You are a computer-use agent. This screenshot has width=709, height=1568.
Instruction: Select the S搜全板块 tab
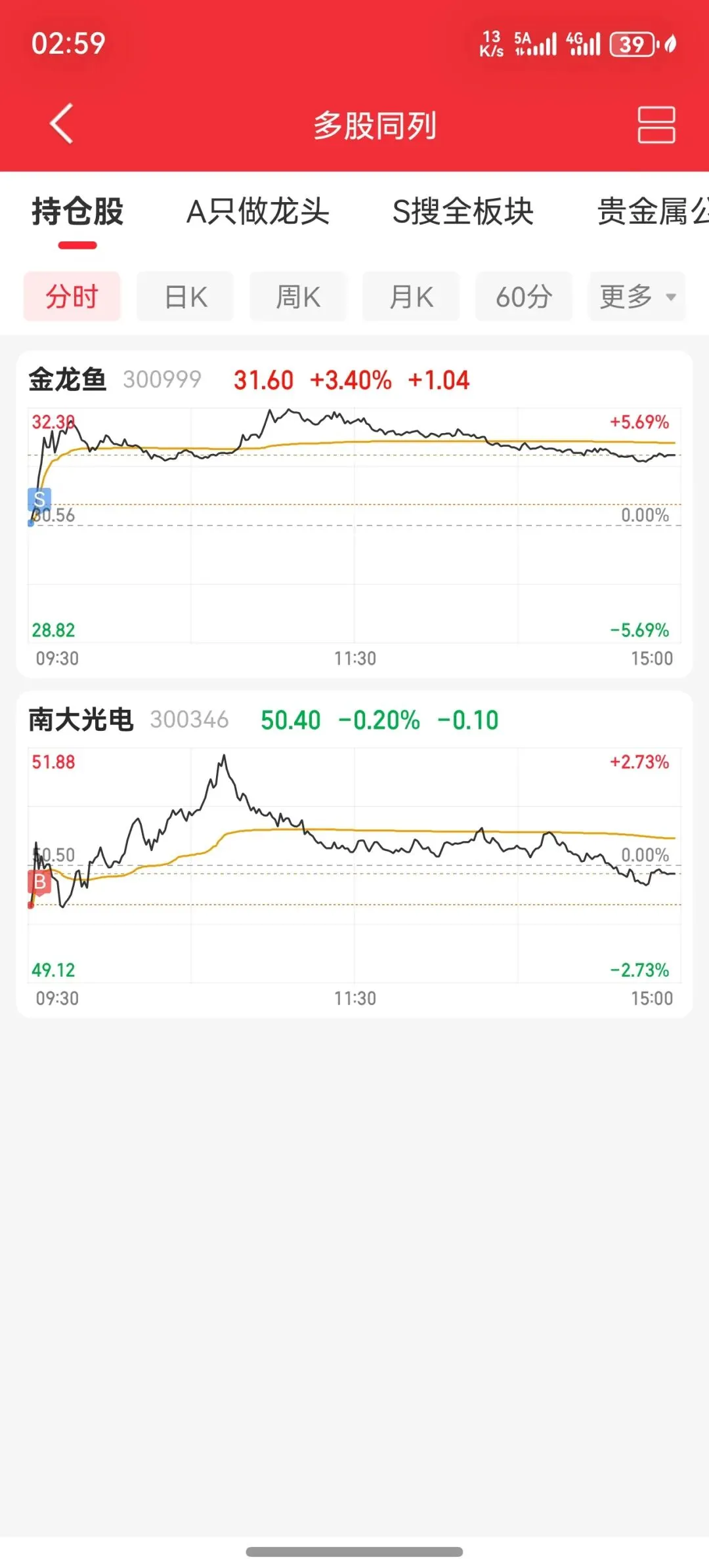(x=463, y=212)
